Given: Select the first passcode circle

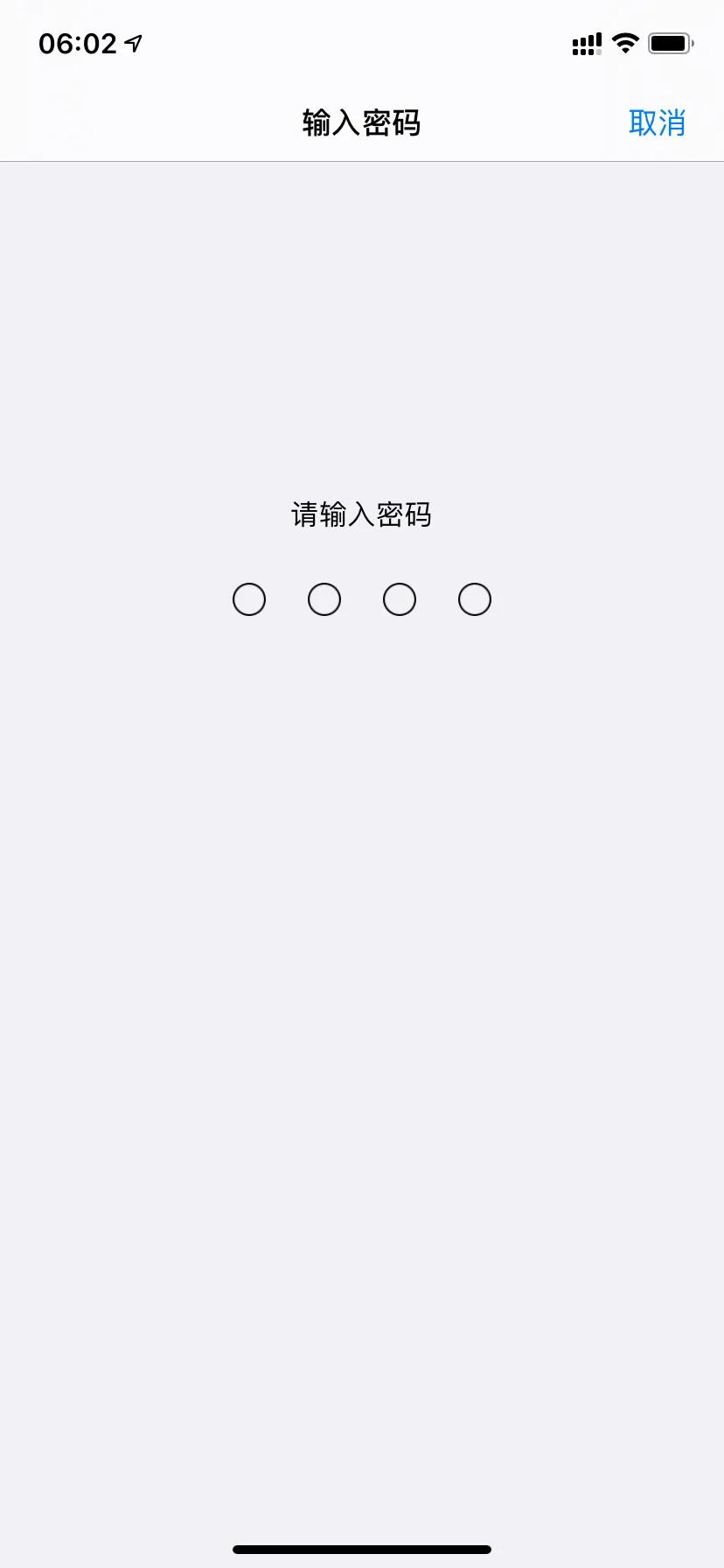Looking at the screenshot, I should click(x=249, y=599).
